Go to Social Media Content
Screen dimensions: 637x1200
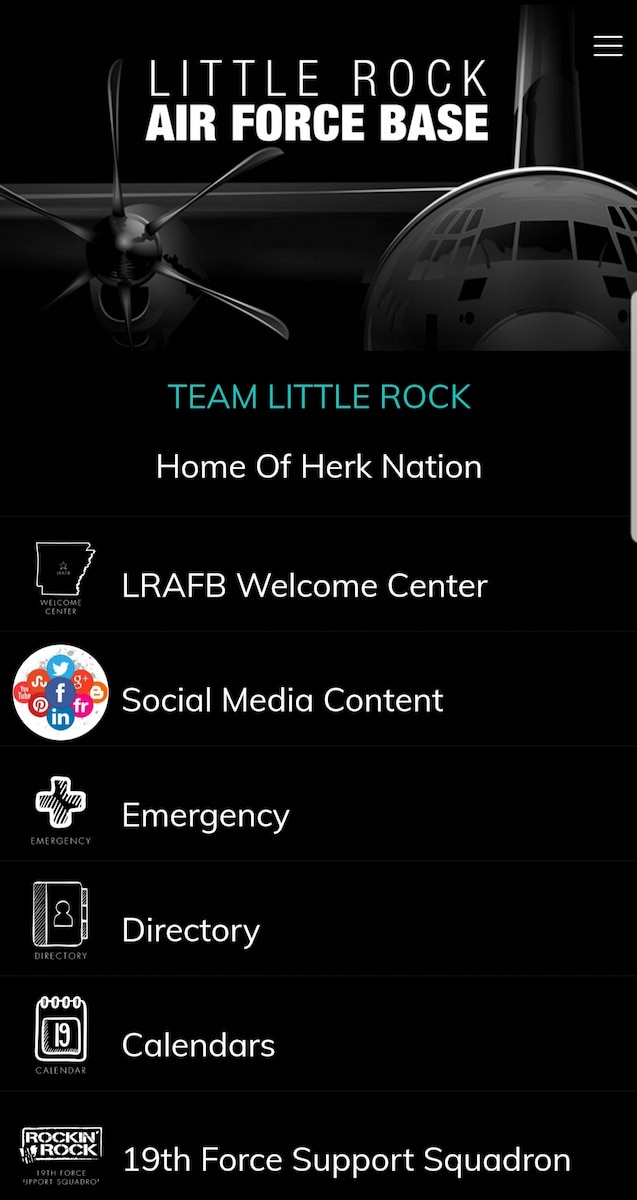click(282, 700)
